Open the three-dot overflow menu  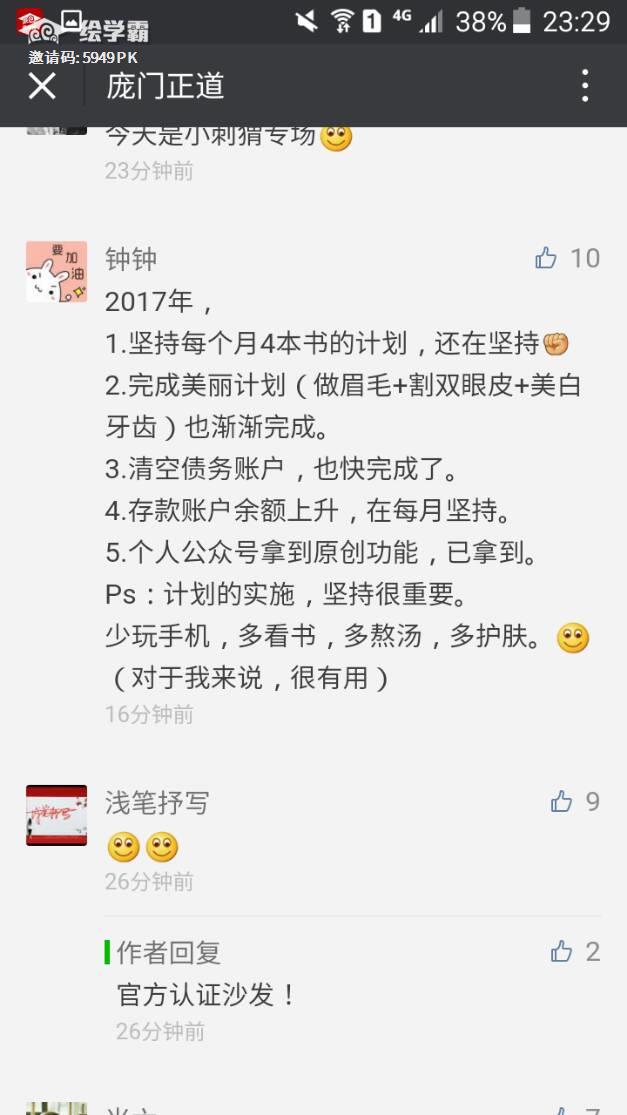(x=585, y=86)
